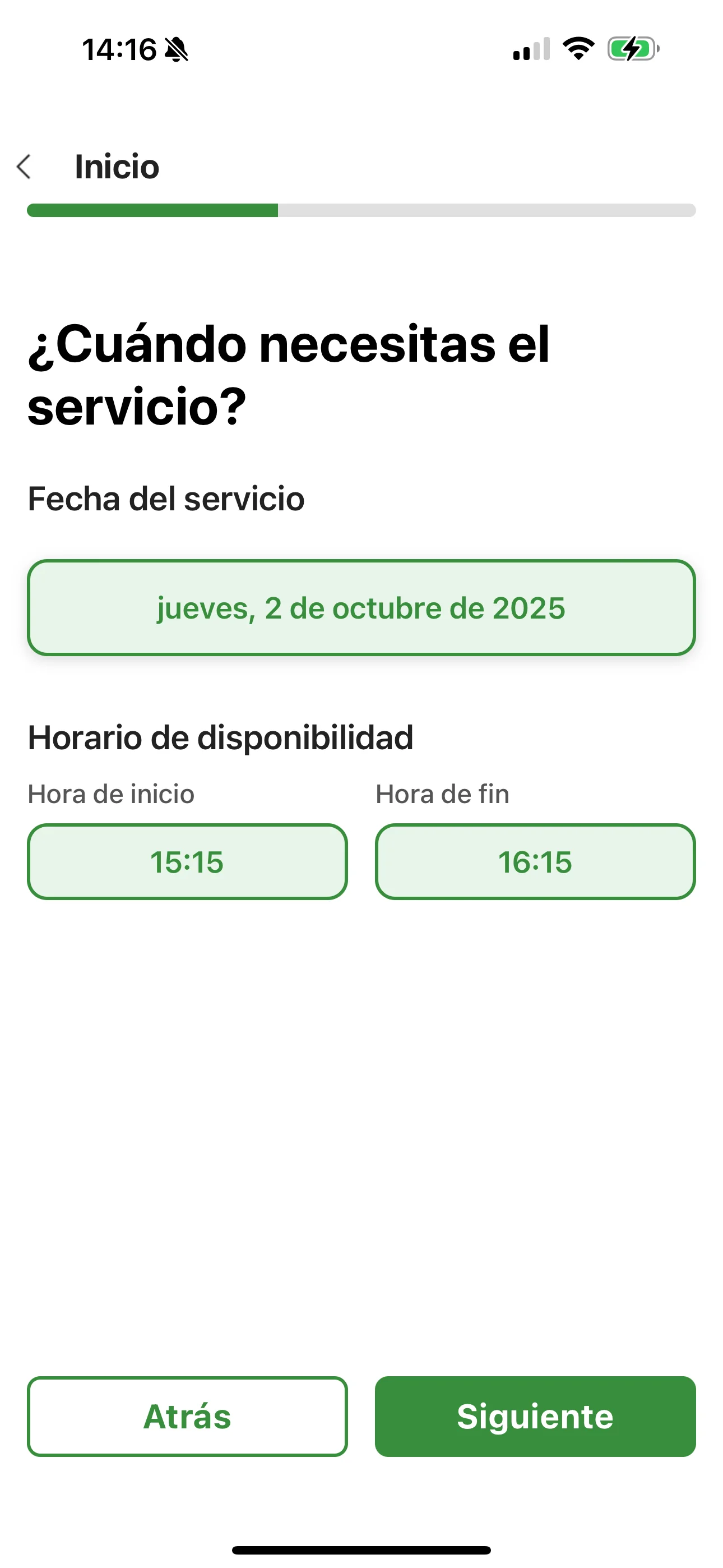Open the Hora de inicio time selector
The width and height of the screenshot is (723, 1568).
187,862
